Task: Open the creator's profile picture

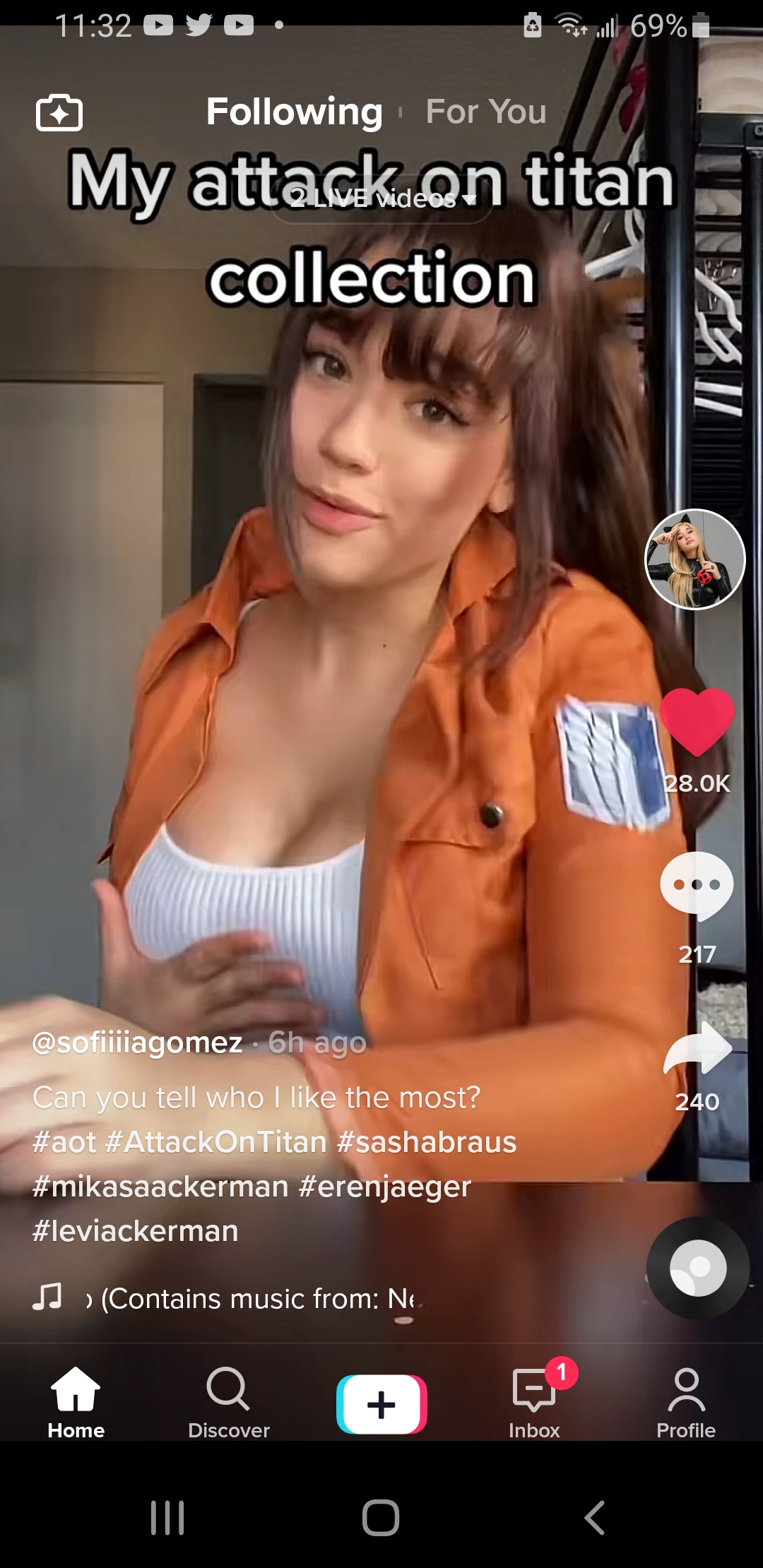Action: pos(695,559)
